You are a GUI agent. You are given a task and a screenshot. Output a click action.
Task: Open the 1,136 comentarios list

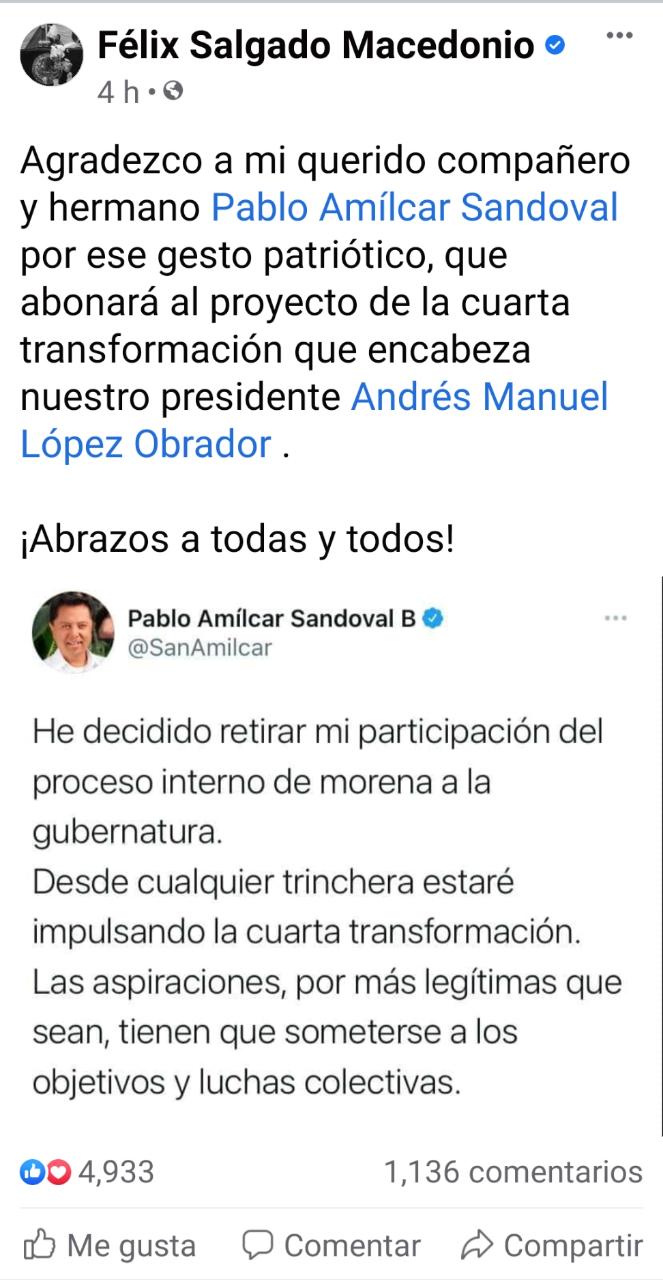(x=513, y=1171)
